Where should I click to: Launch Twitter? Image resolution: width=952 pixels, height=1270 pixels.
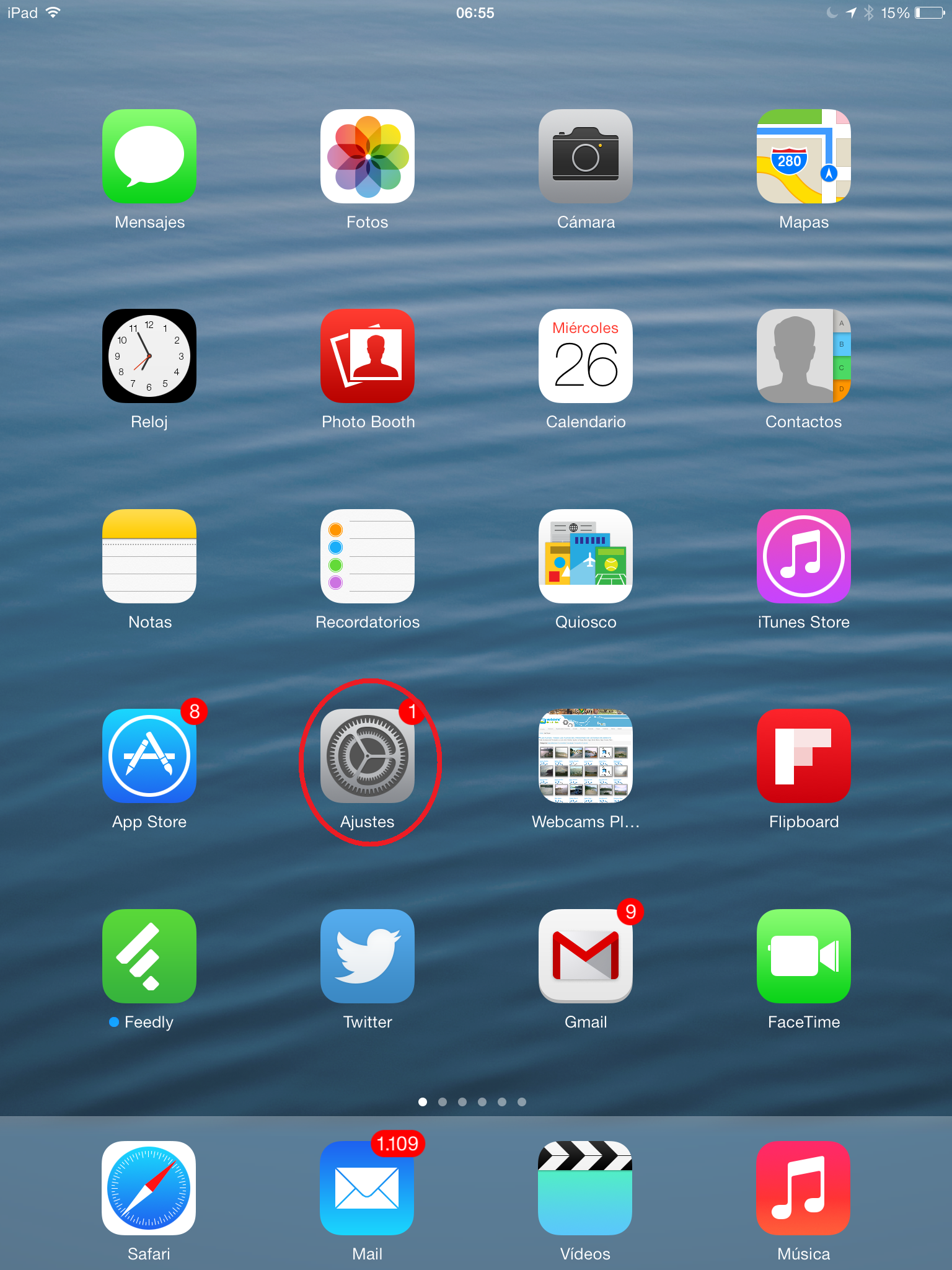pos(368,956)
